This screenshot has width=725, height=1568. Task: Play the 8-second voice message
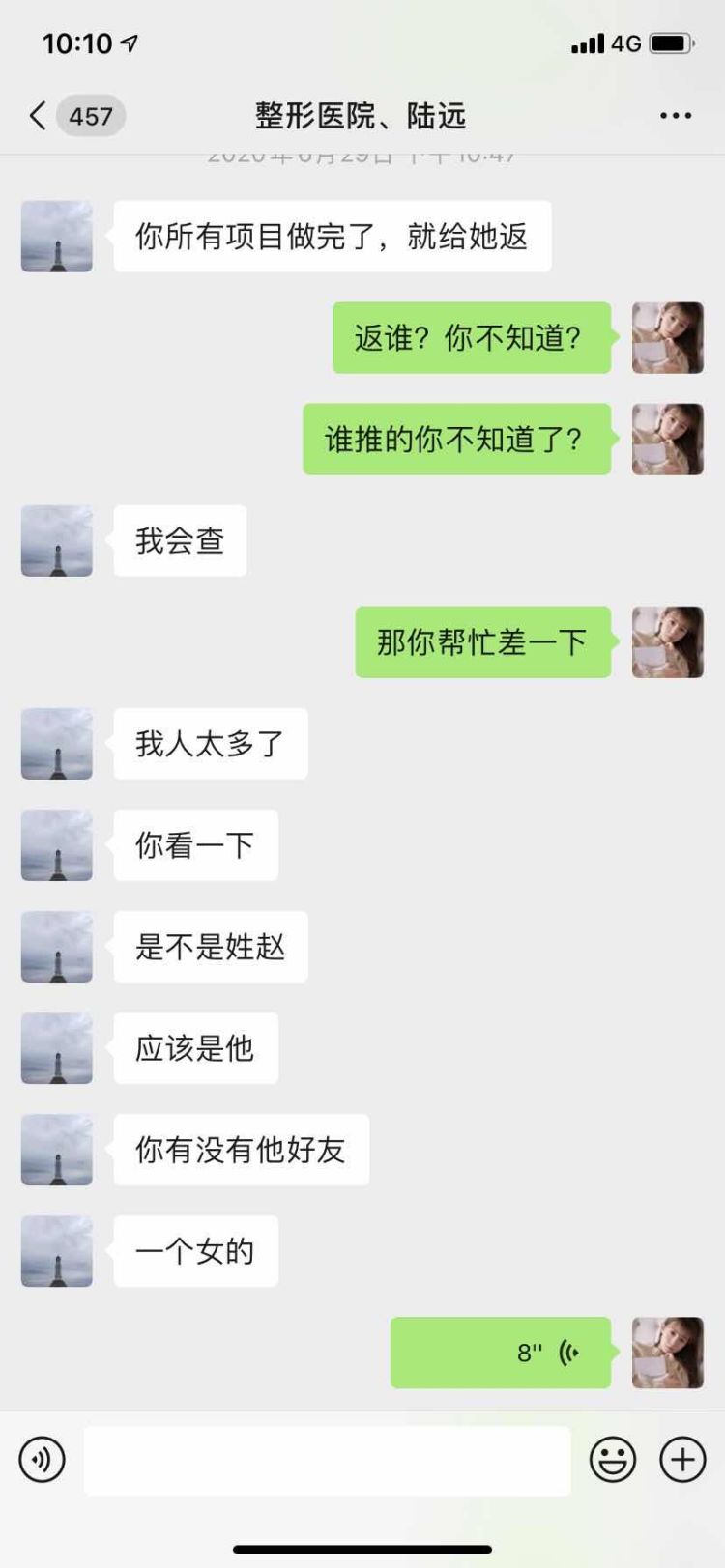[x=501, y=1353]
